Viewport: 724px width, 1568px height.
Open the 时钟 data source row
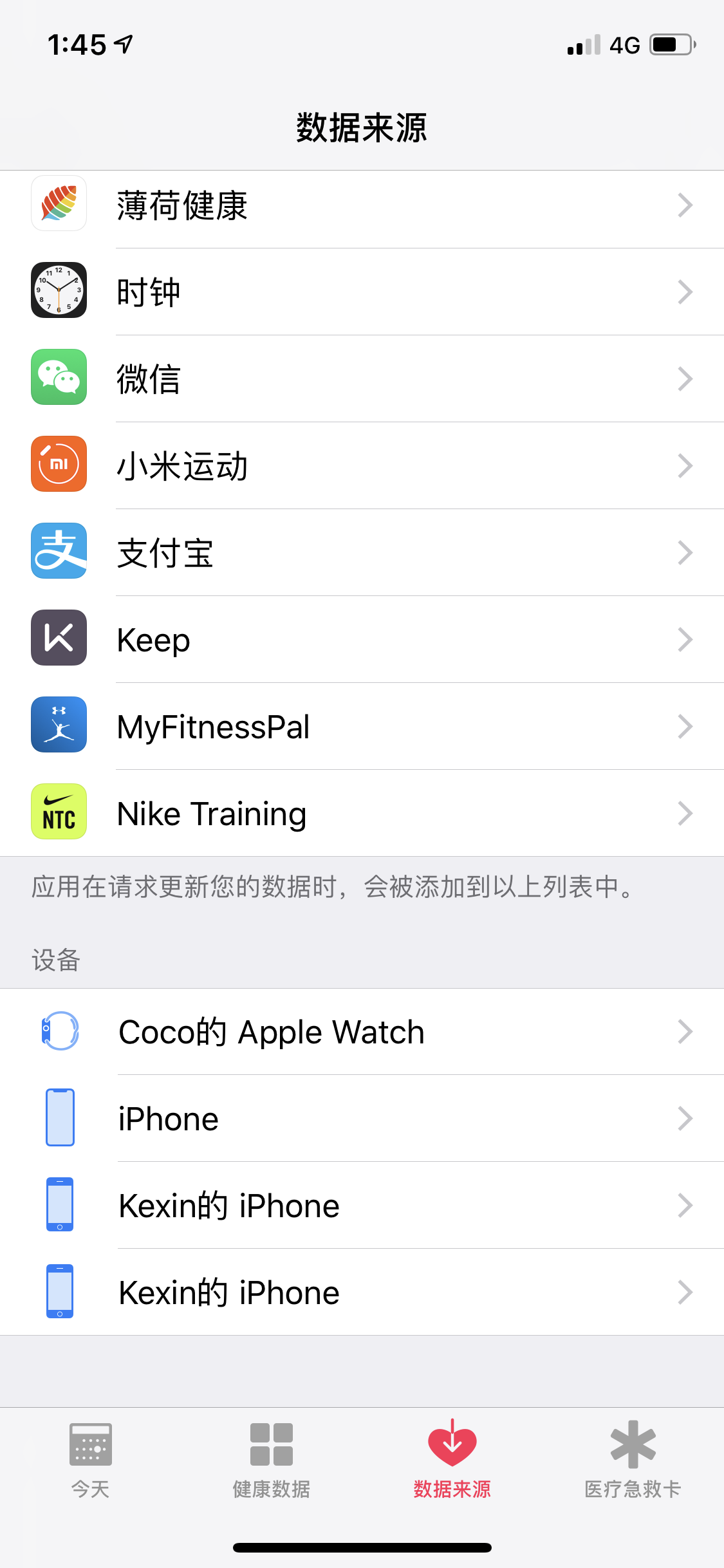(360, 292)
